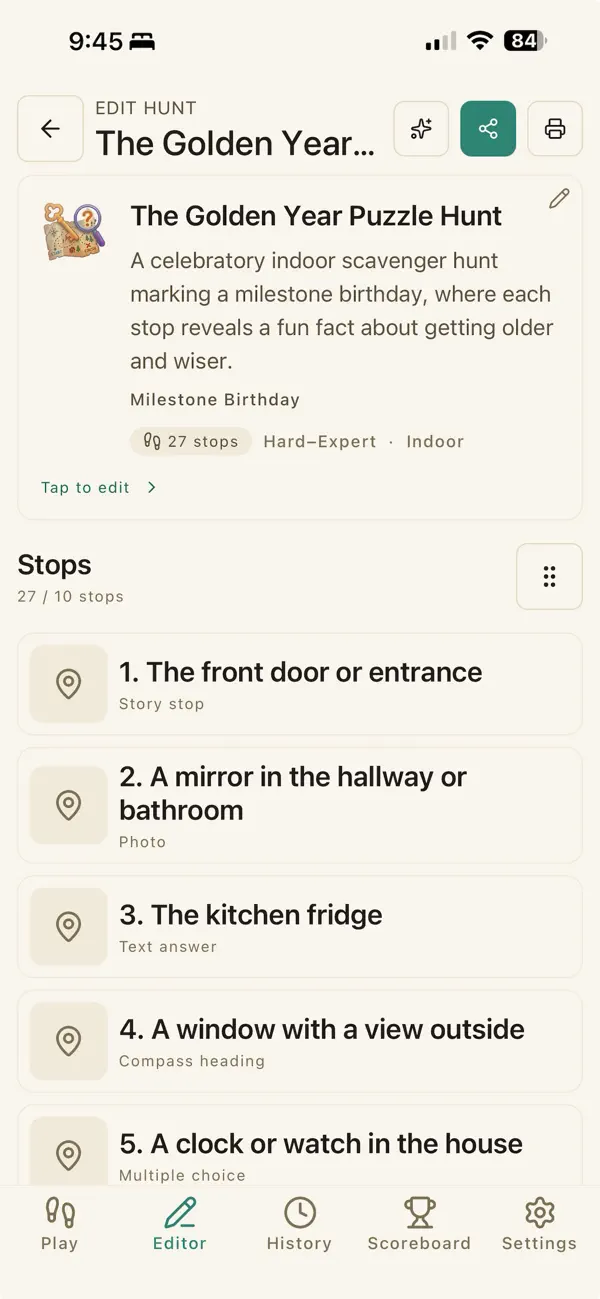This screenshot has width=600, height=1299.
Task: Switch to the History tab
Action: click(x=299, y=1225)
